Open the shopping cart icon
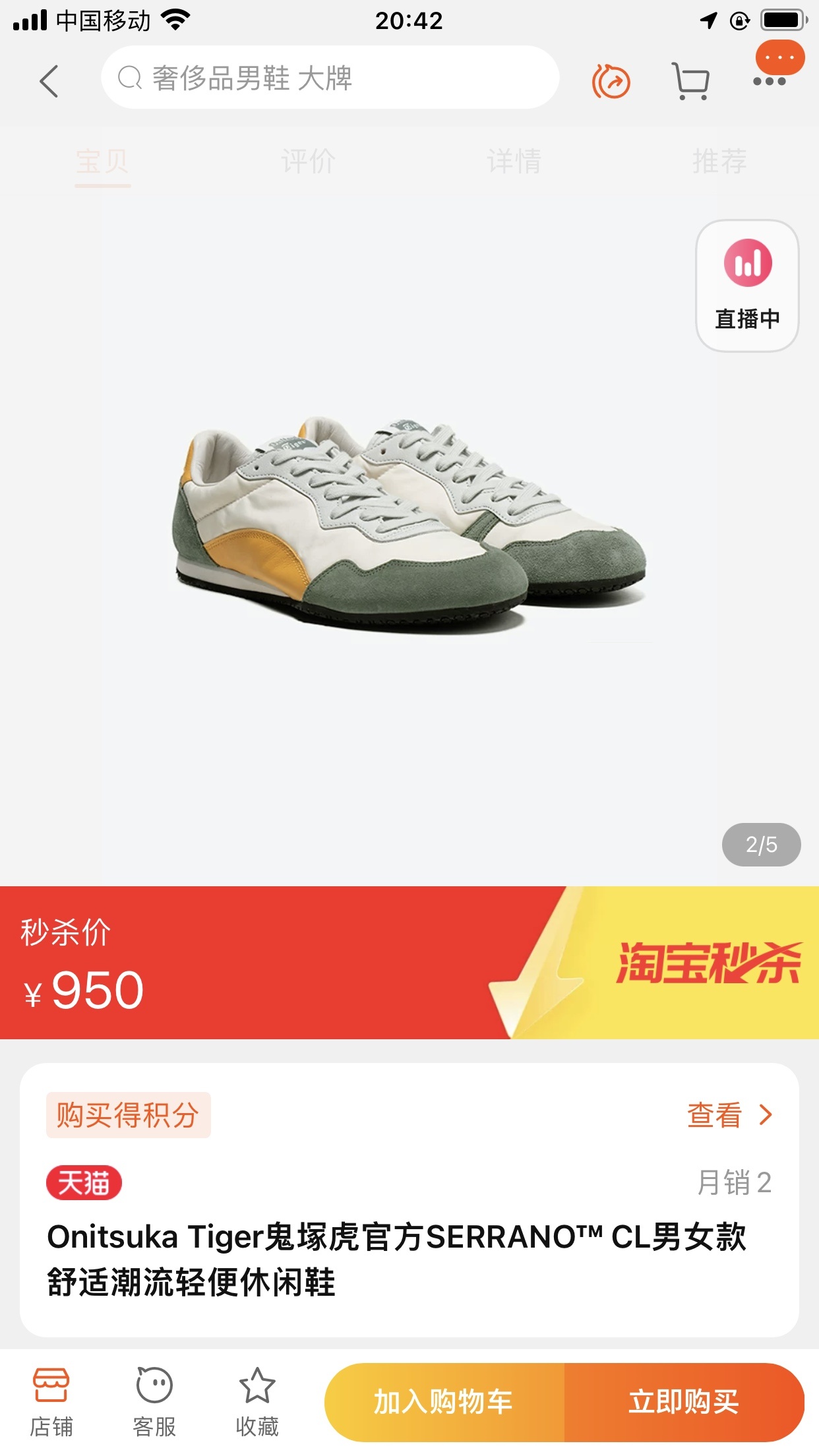The width and height of the screenshot is (819, 1456). coord(690,82)
